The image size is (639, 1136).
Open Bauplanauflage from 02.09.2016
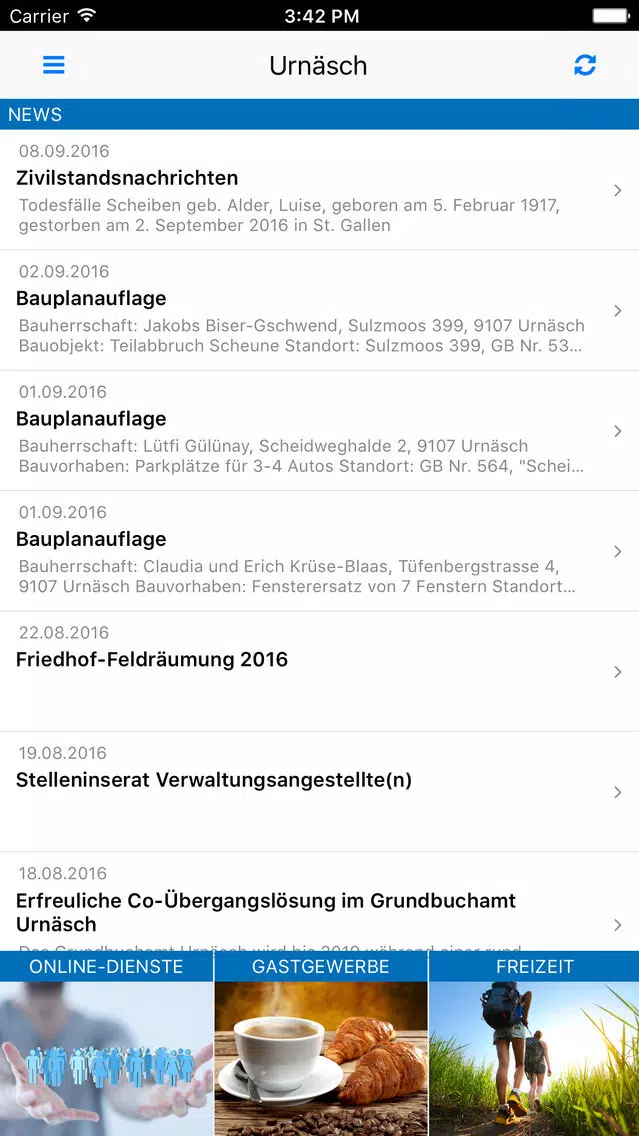(320, 310)
